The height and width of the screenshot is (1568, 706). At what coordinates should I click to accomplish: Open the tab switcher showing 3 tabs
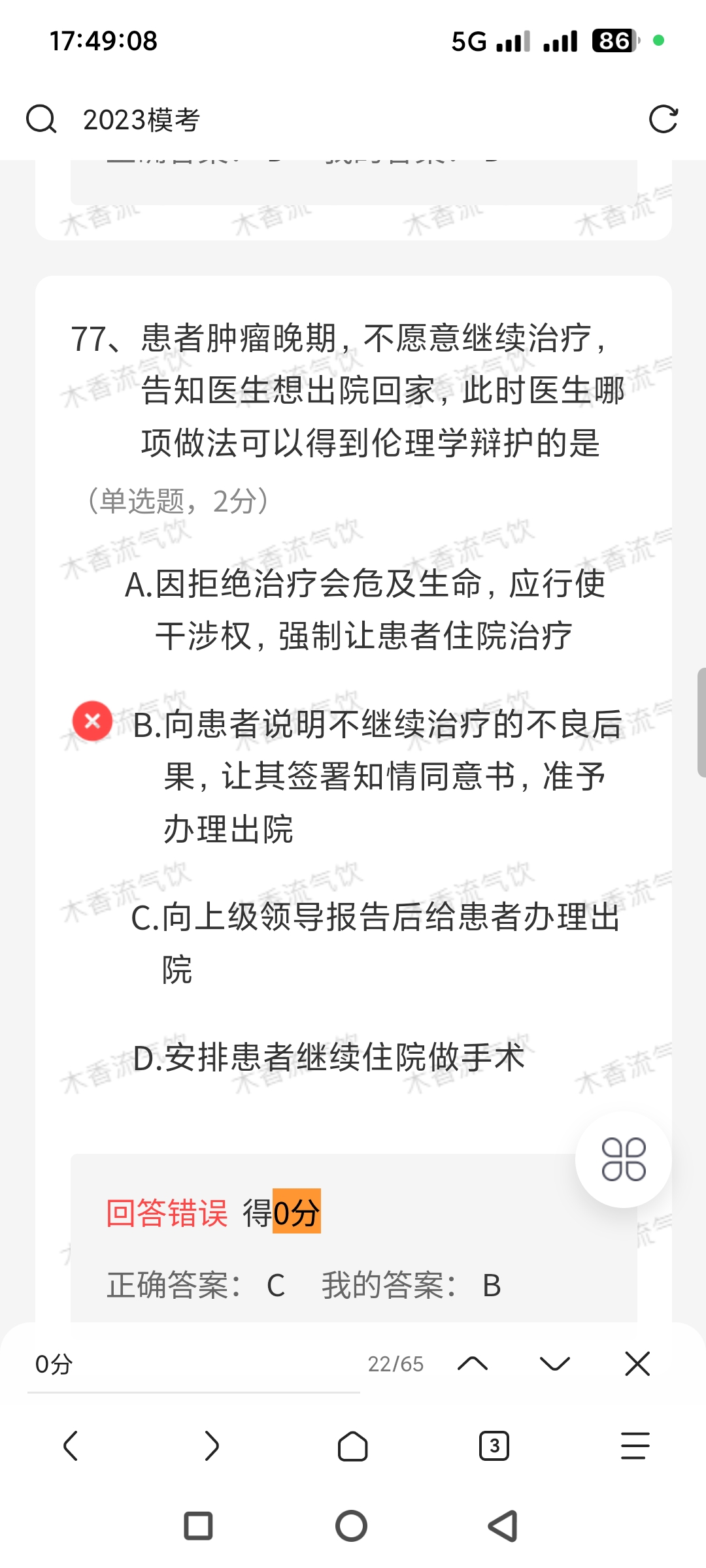point(494,1446)
